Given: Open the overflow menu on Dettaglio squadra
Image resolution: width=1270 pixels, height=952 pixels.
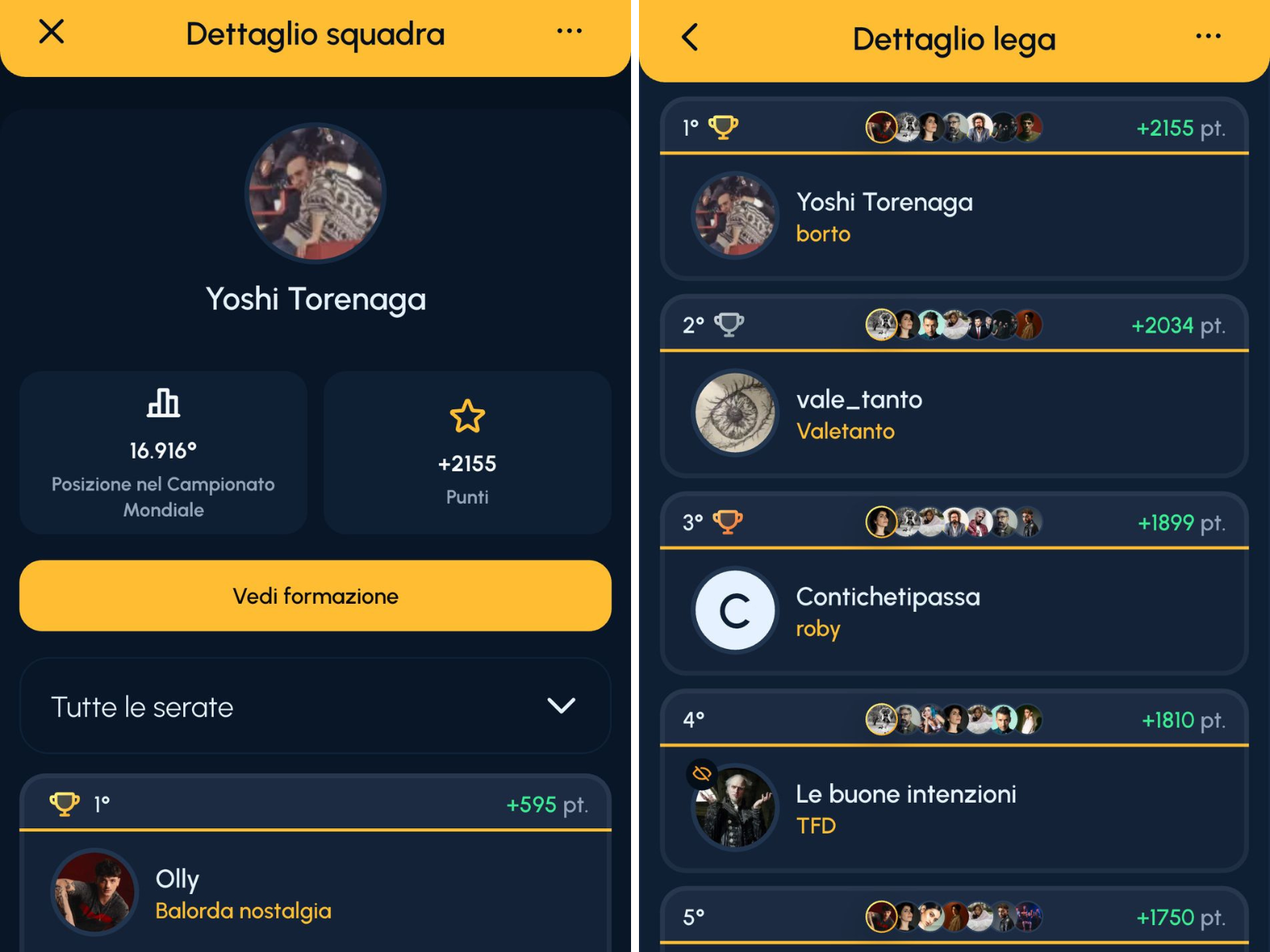Looking at the screenshot, I should pyautogui.click(x=569, y=32).
